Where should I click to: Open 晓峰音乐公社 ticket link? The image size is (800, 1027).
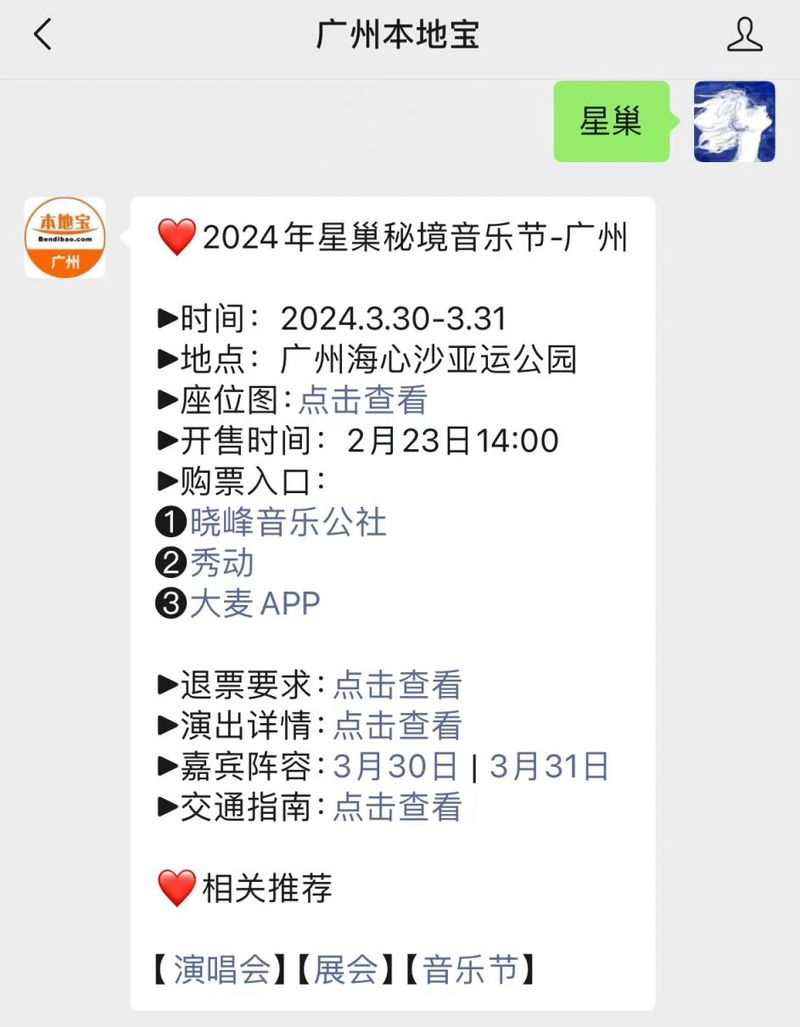point(288,521)
